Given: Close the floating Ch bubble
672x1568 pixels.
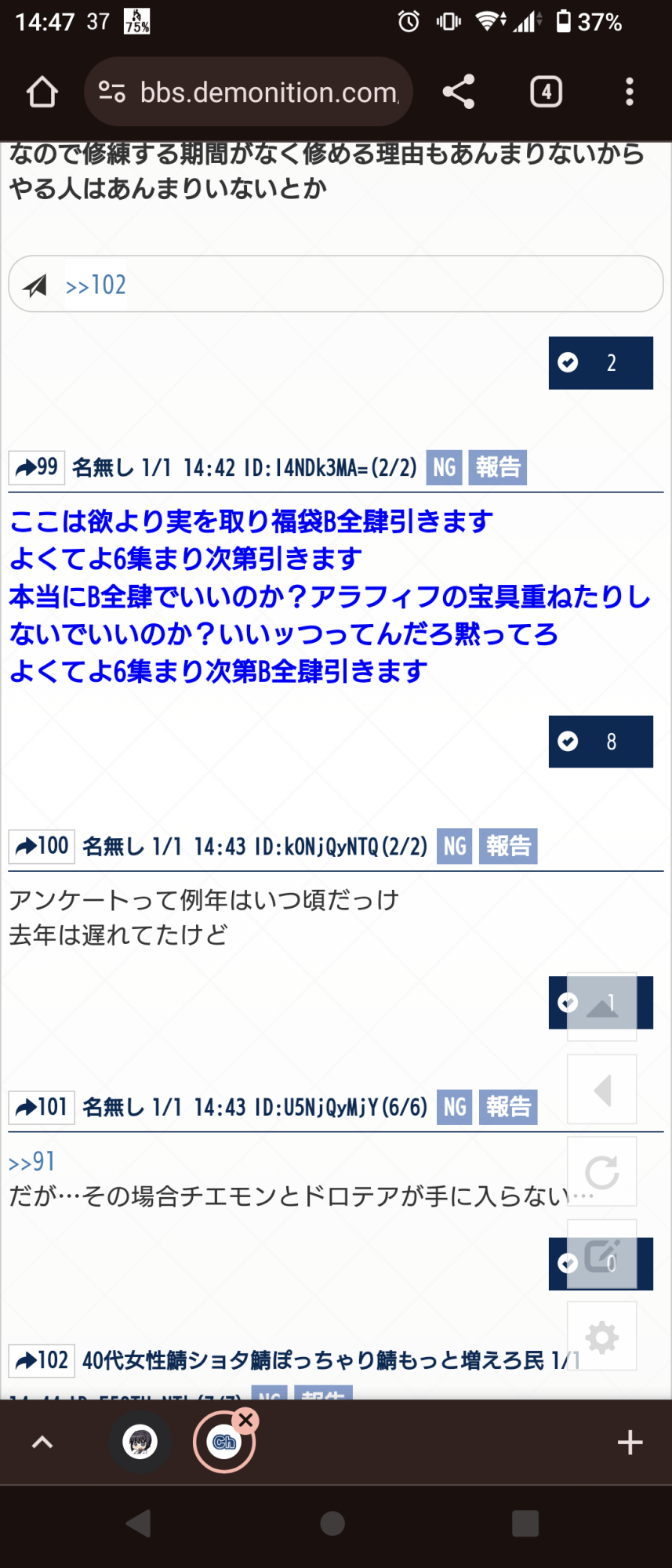Looking at the screenshot, I should tap(245, 1420).
